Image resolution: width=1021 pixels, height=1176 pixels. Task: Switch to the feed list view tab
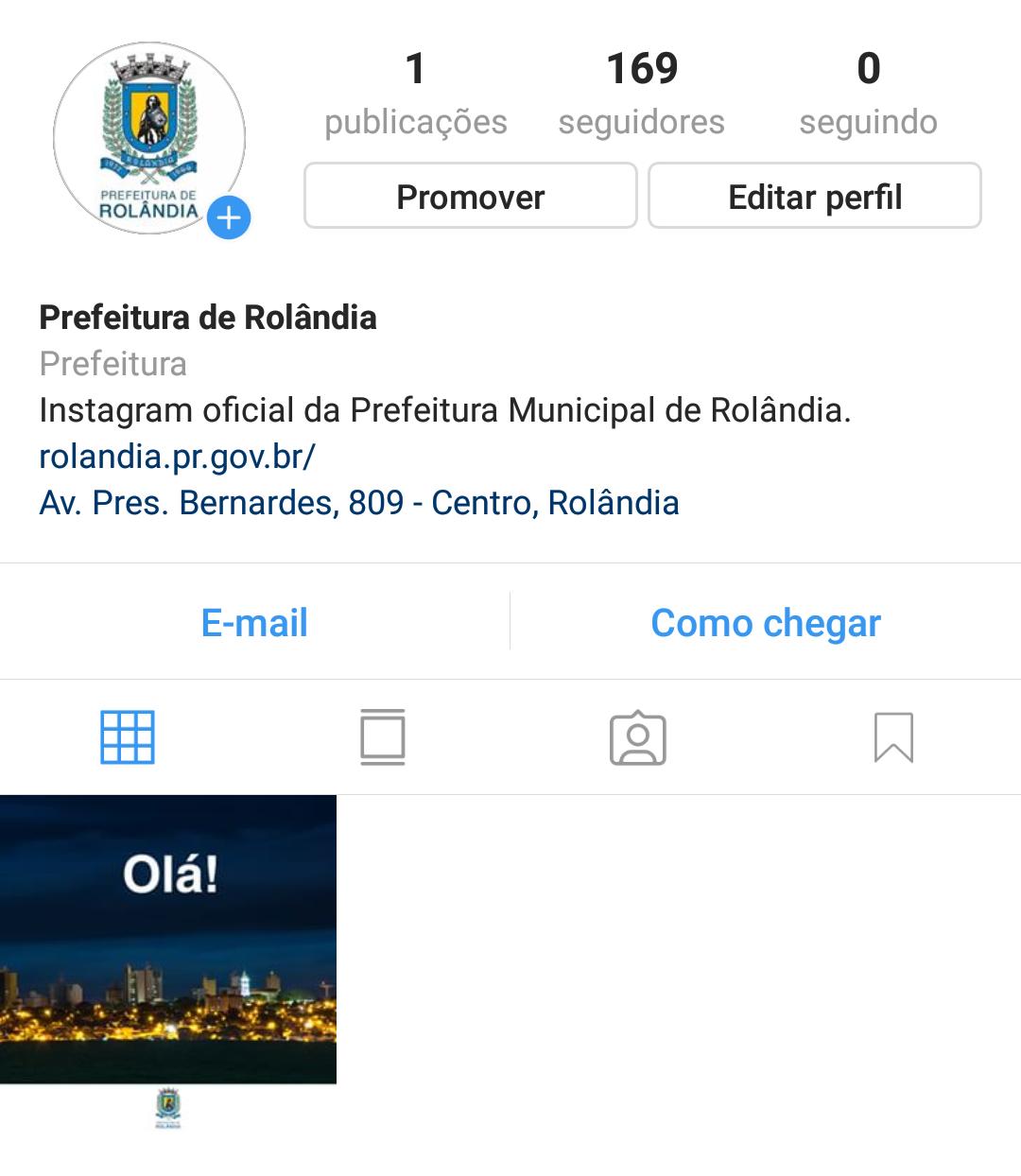383,737
